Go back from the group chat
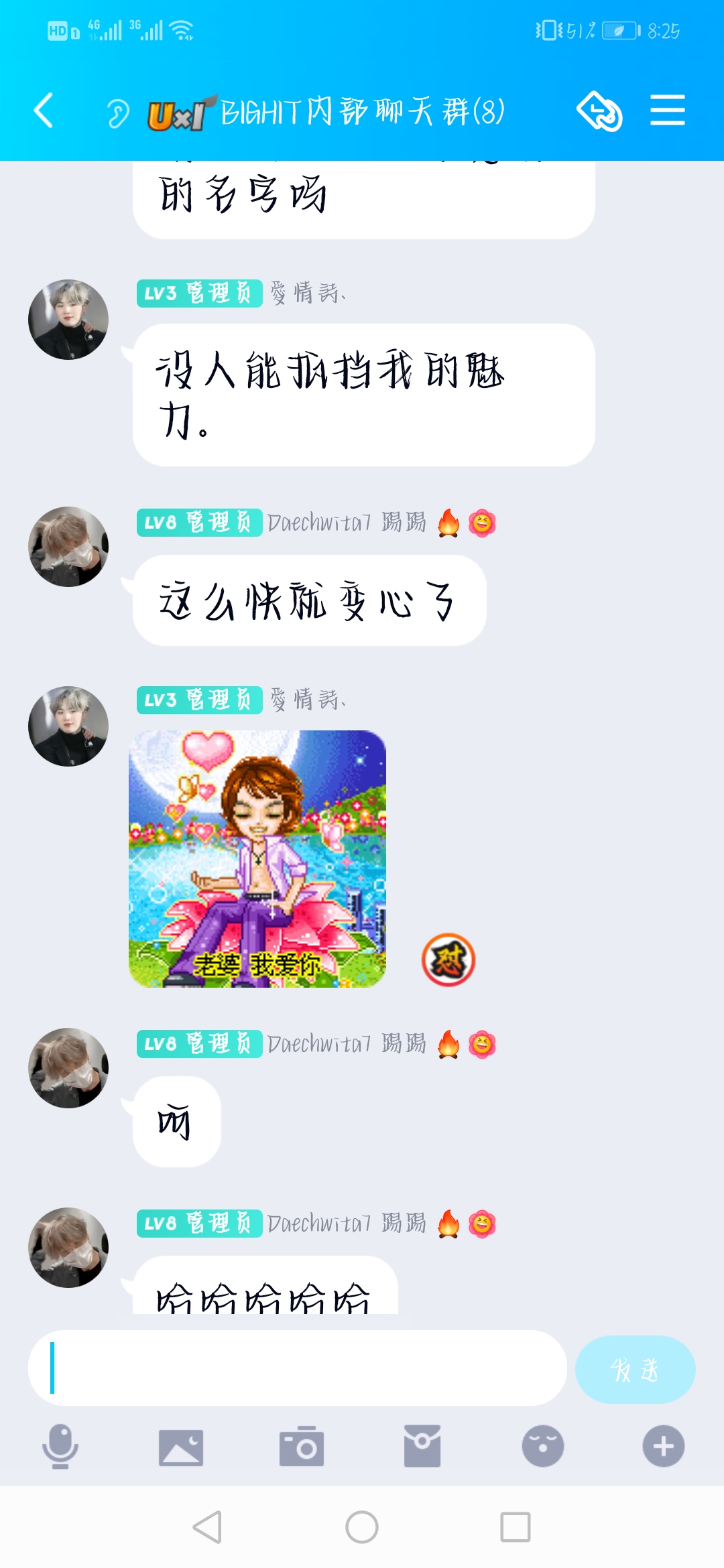The height and width of the screenshot is (1568, 724). (44, 111)
